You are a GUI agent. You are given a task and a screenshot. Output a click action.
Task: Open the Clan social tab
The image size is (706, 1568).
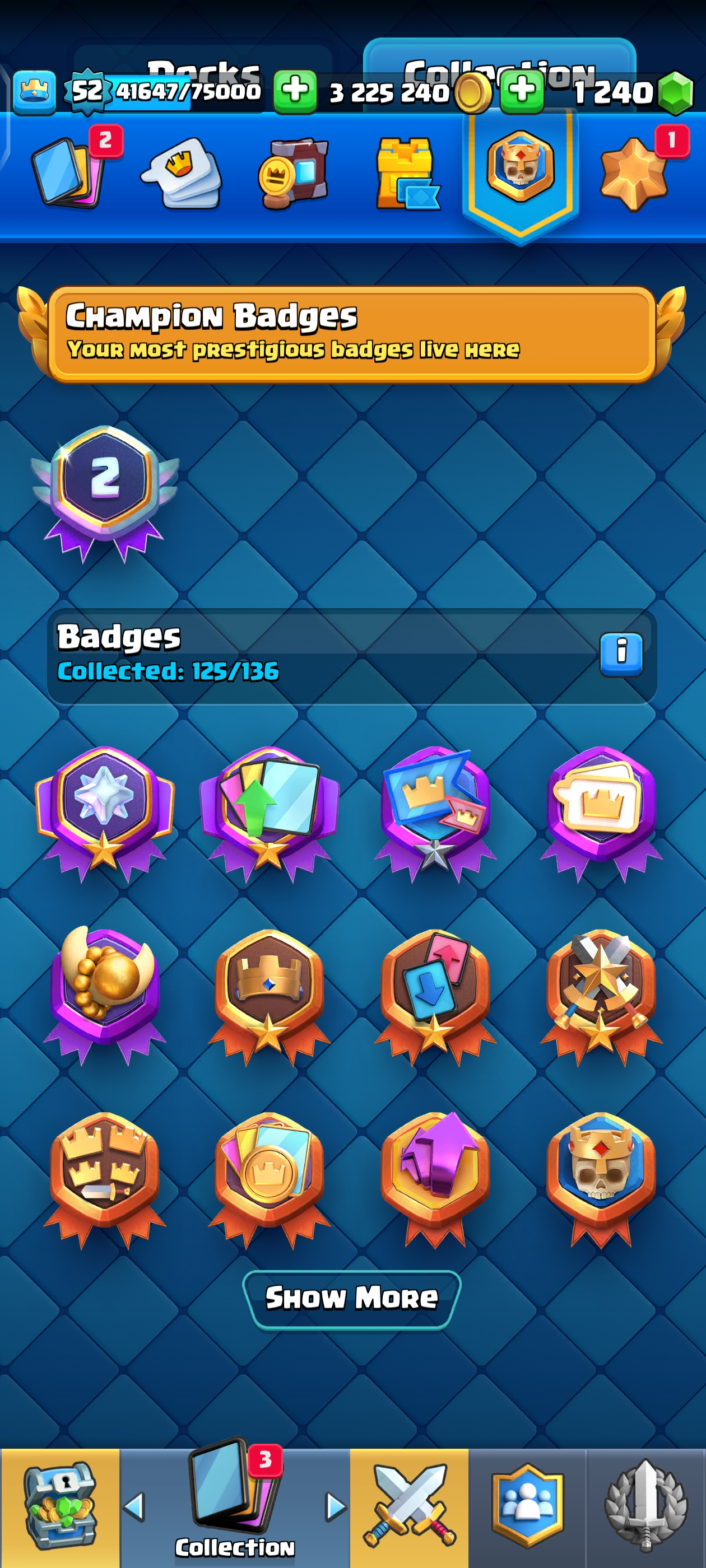point(527,1506)
